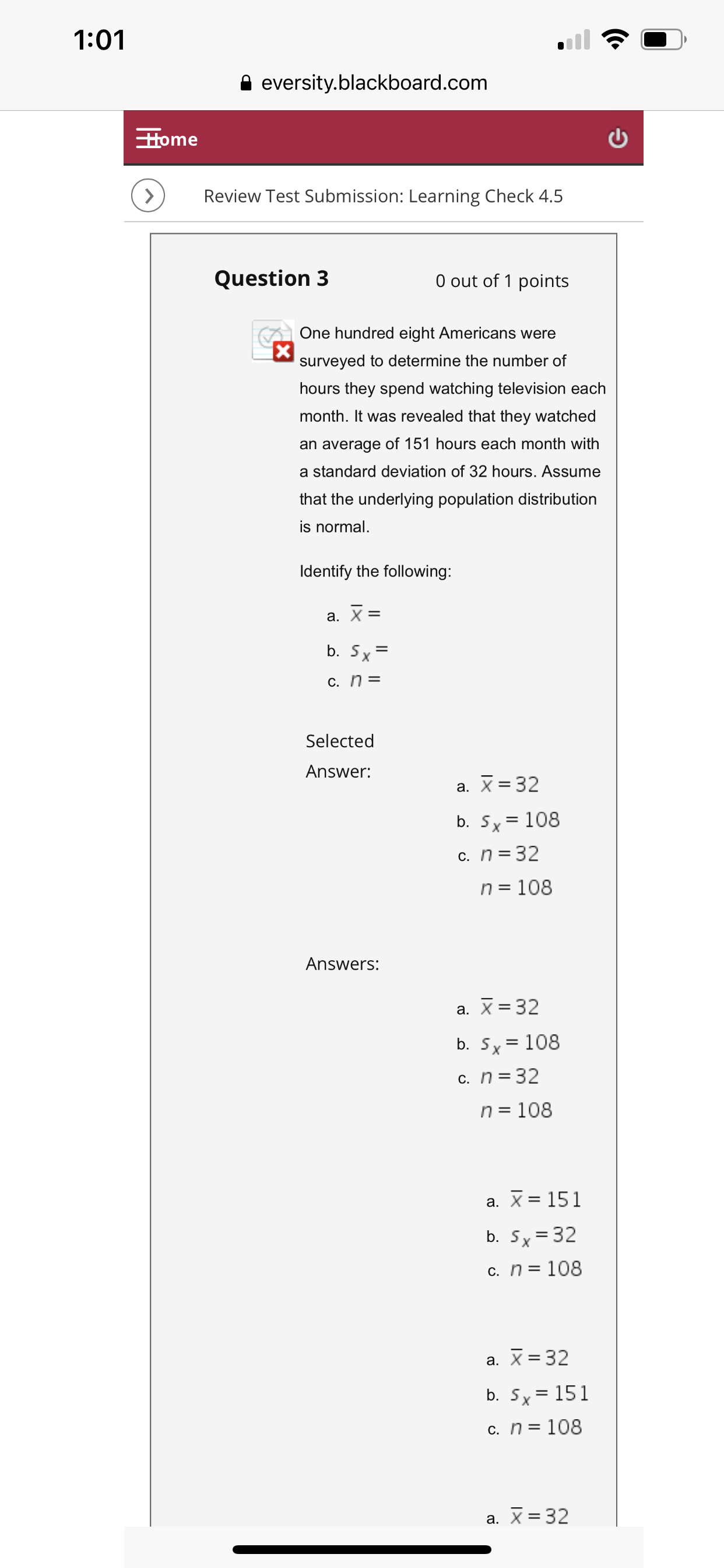Tap the Wi-Fi indicator in the status bar
Image resolution: width=724 pixels, height=1568 pixels.
click(614, 38)
